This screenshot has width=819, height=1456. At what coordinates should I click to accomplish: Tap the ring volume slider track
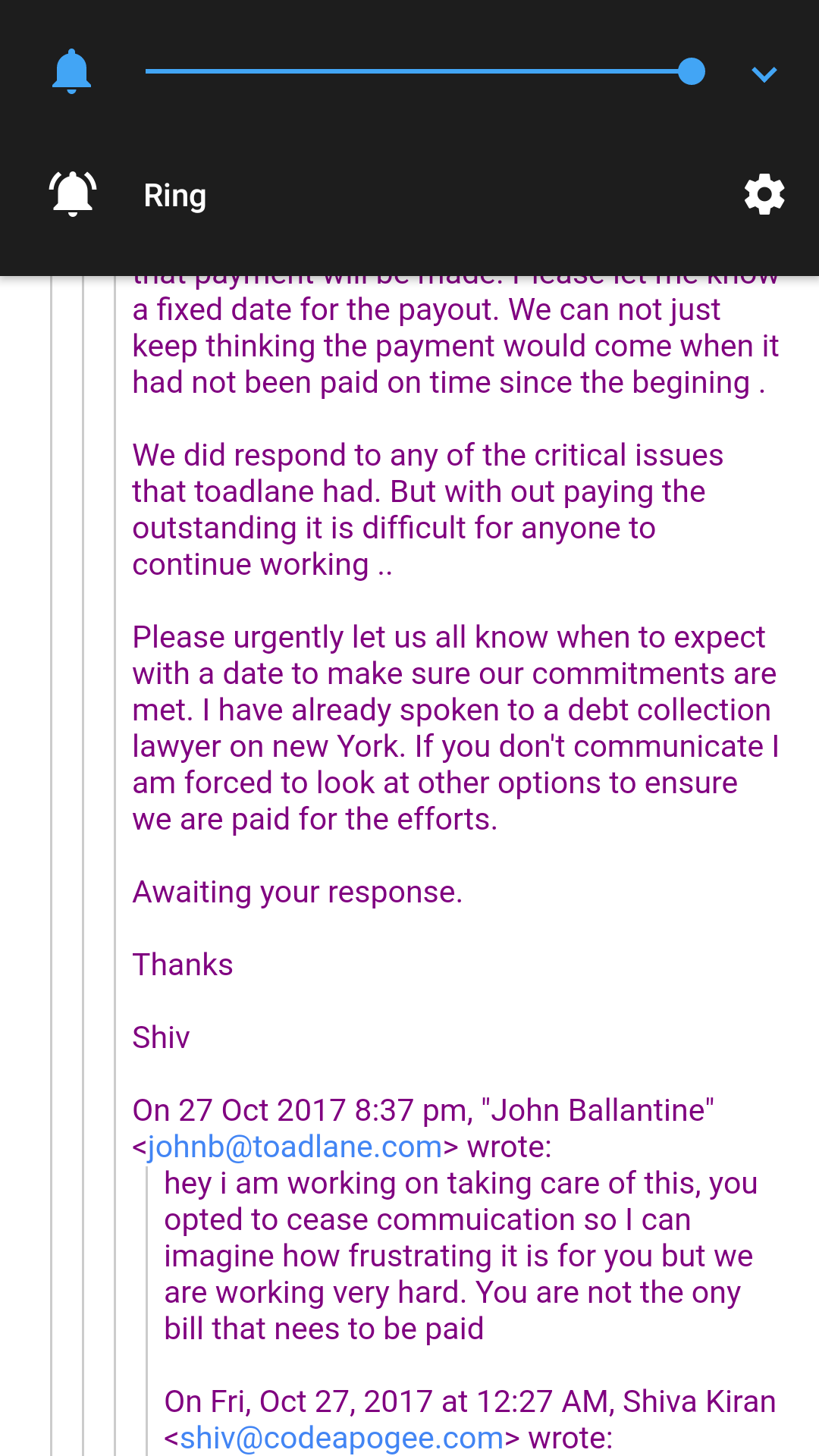(425, 72)
